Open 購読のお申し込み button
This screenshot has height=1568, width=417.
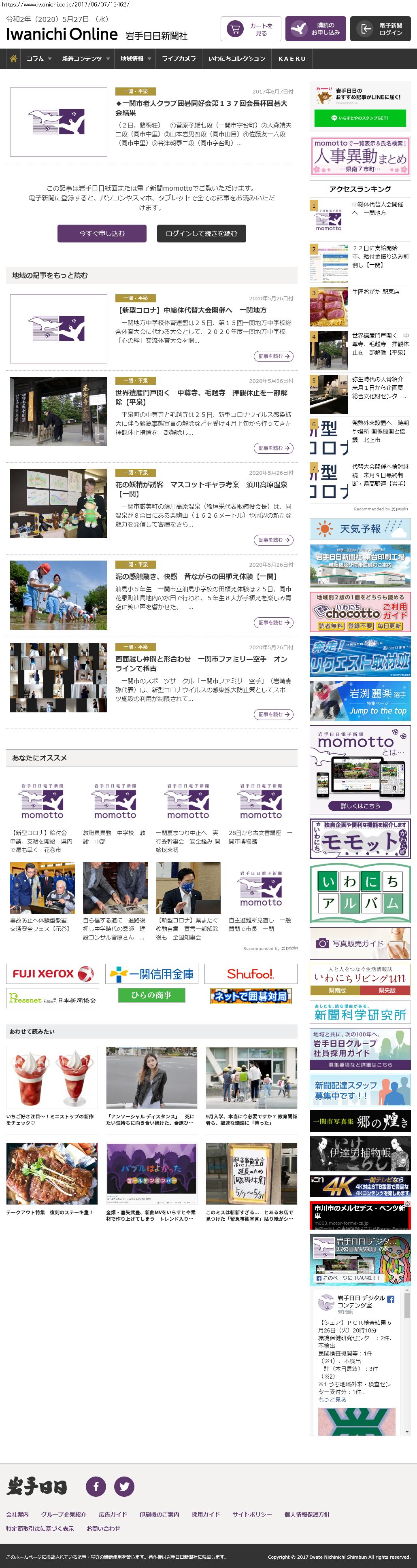(x=315, y=29)
